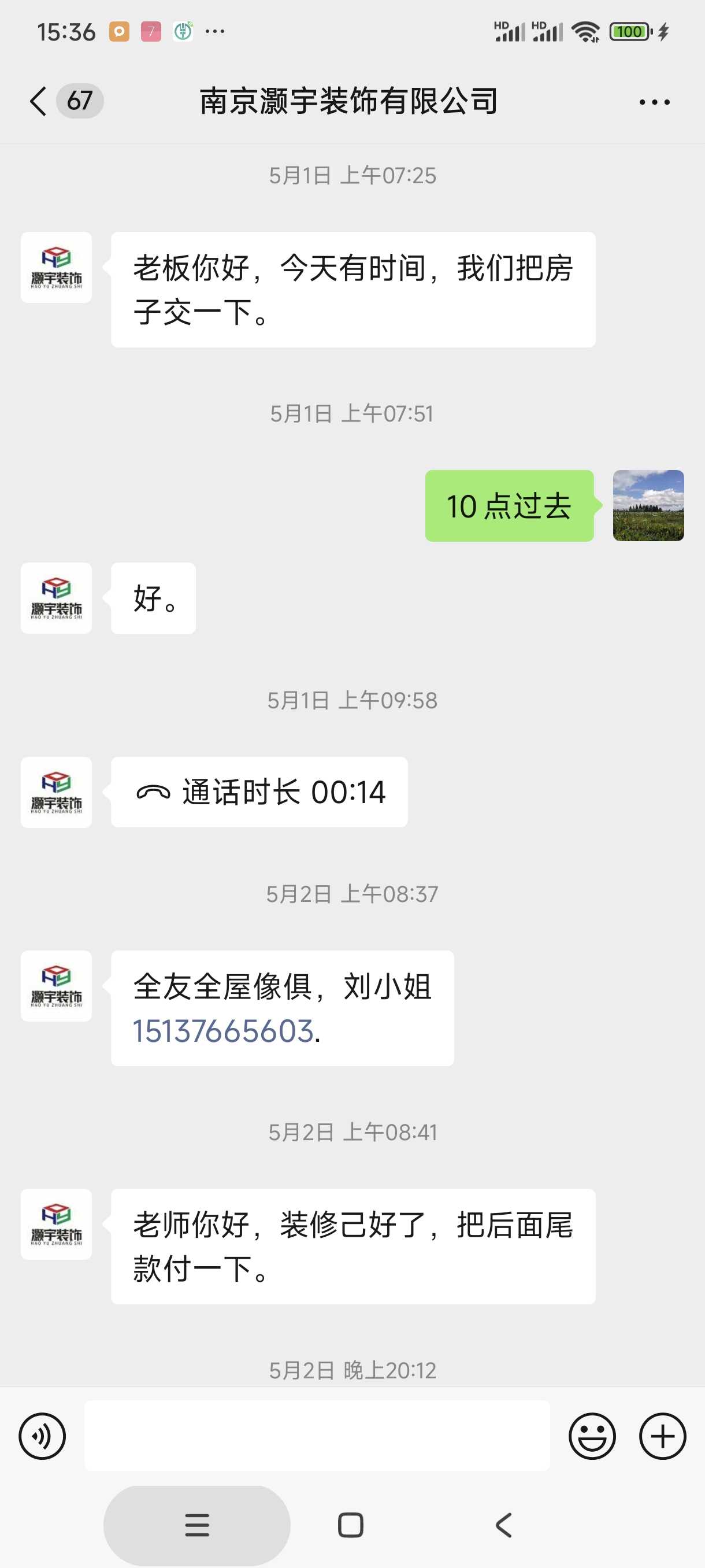Open the plus attachments menu
This screenshot has width=705, height=1568.
click(662, 1436)
